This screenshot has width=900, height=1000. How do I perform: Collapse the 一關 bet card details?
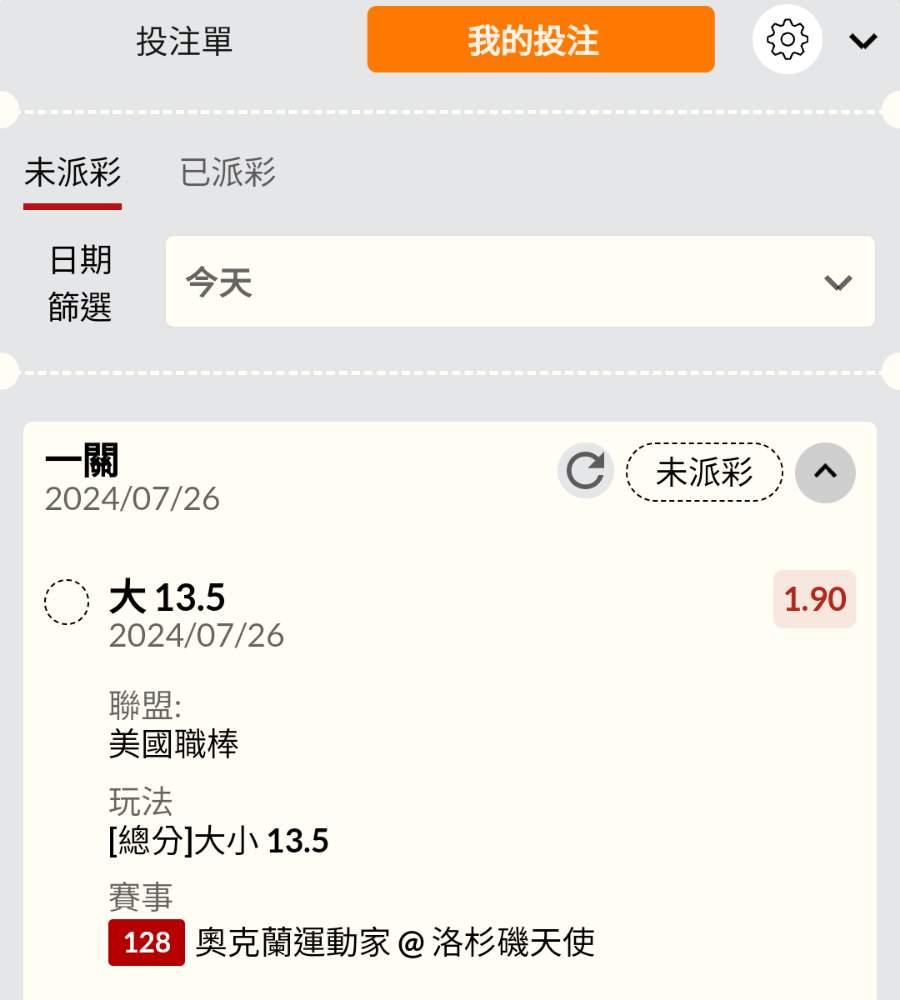click(825, 473)
